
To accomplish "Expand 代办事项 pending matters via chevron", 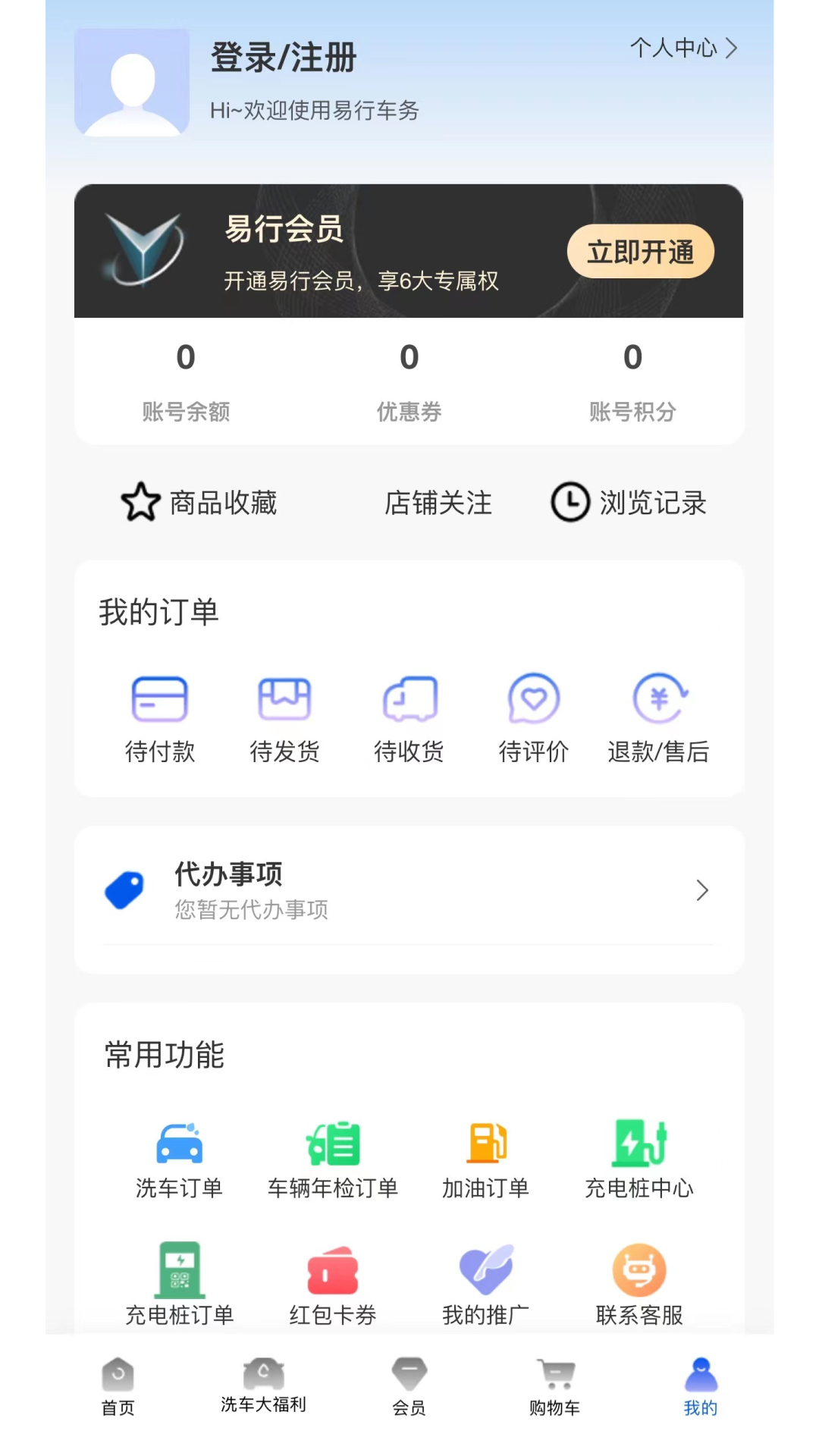I will tap(701, 891).
